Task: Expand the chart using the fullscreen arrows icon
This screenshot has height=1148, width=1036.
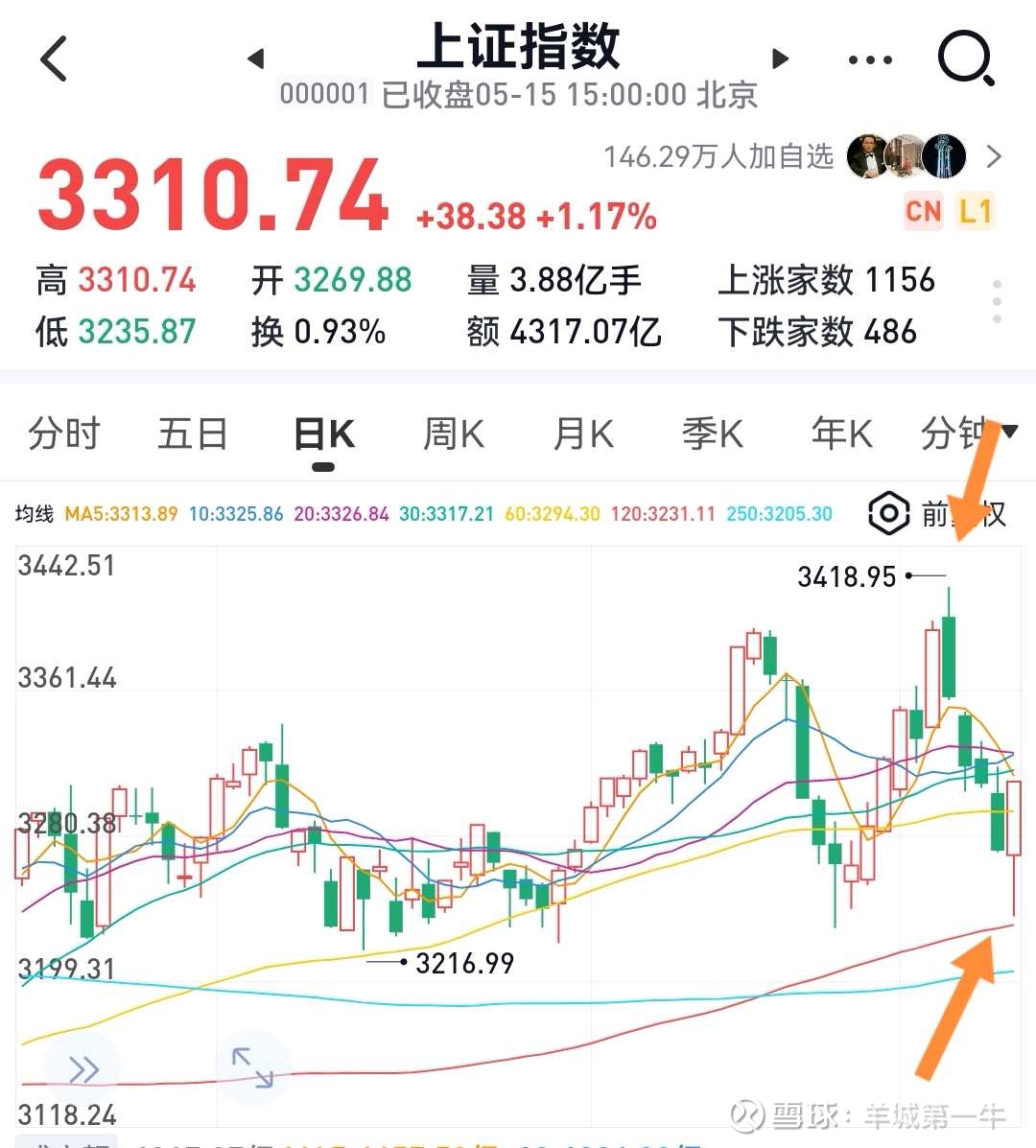Action: click(x=252, y=1066)
